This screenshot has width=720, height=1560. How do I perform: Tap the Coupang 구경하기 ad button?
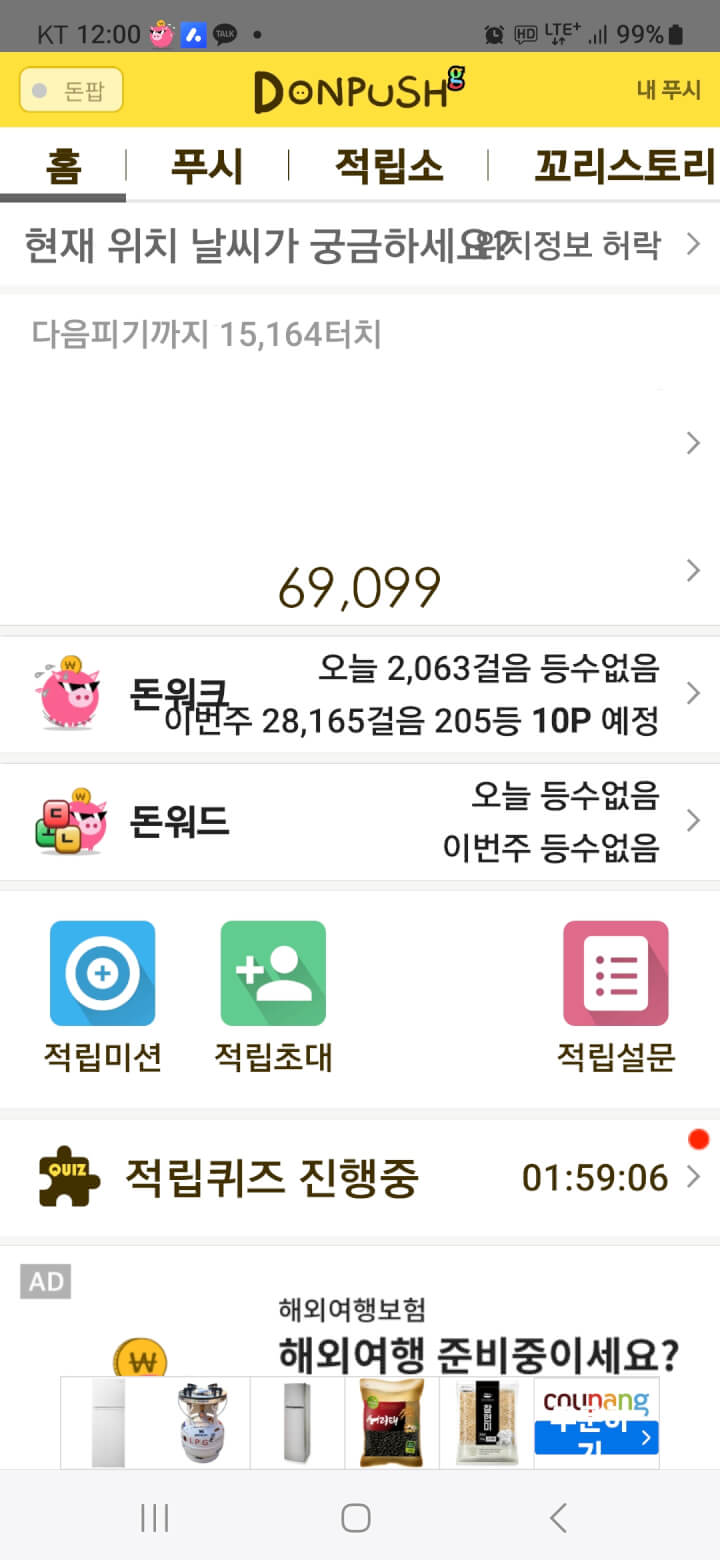click(596, 1436)
